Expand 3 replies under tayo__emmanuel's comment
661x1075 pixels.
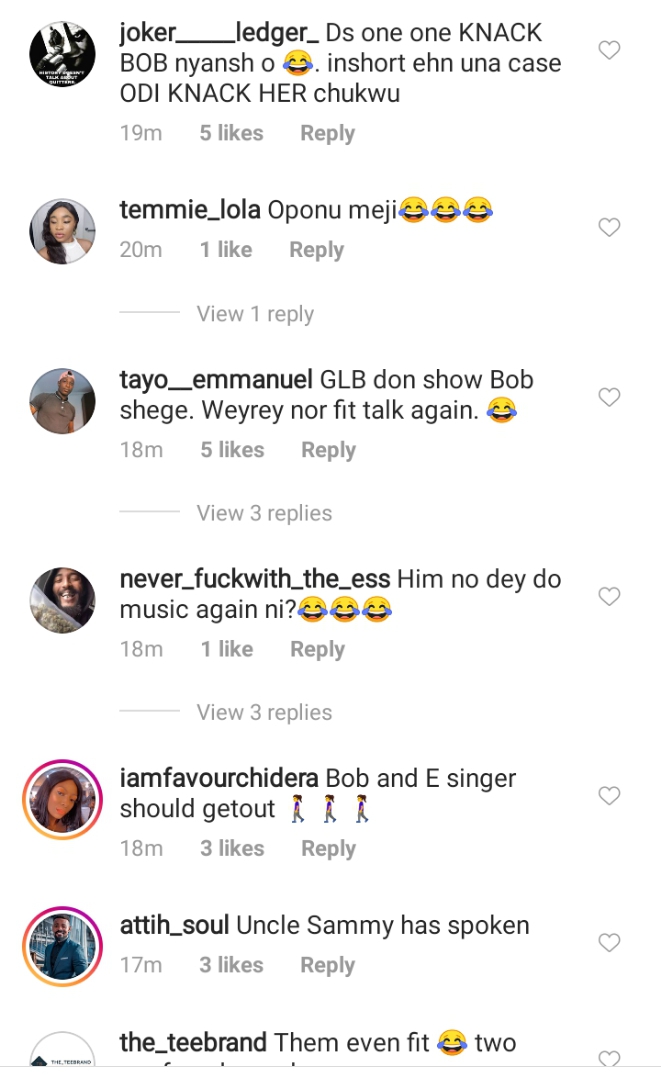click(264, 513)
